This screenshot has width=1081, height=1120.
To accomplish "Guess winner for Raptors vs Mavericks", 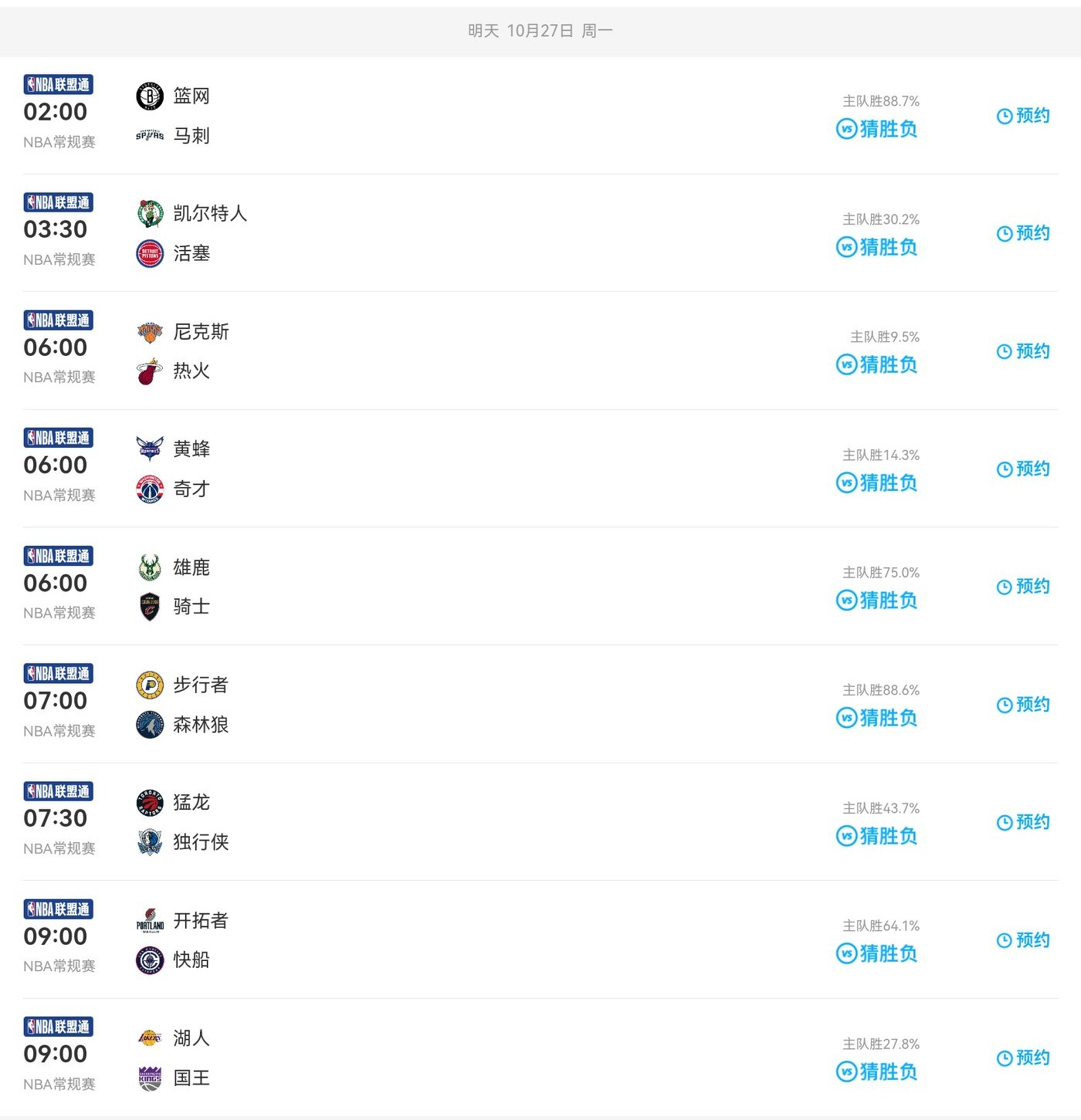I will coord(877,836).
